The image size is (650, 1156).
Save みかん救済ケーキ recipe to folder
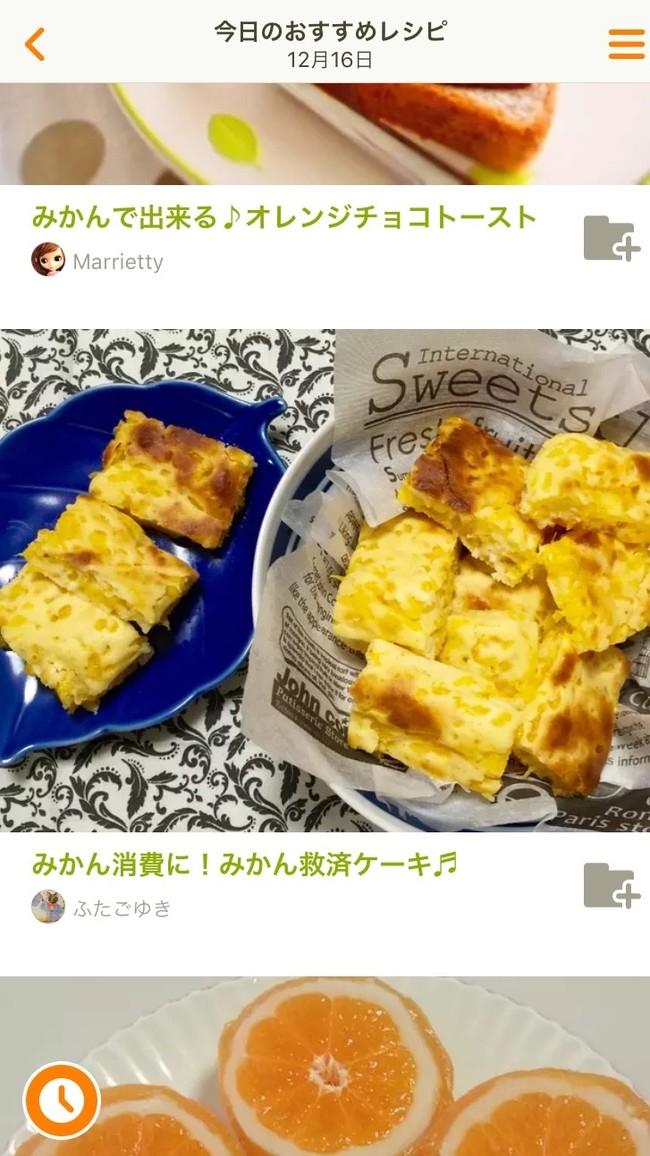click(x=610, y=885)
